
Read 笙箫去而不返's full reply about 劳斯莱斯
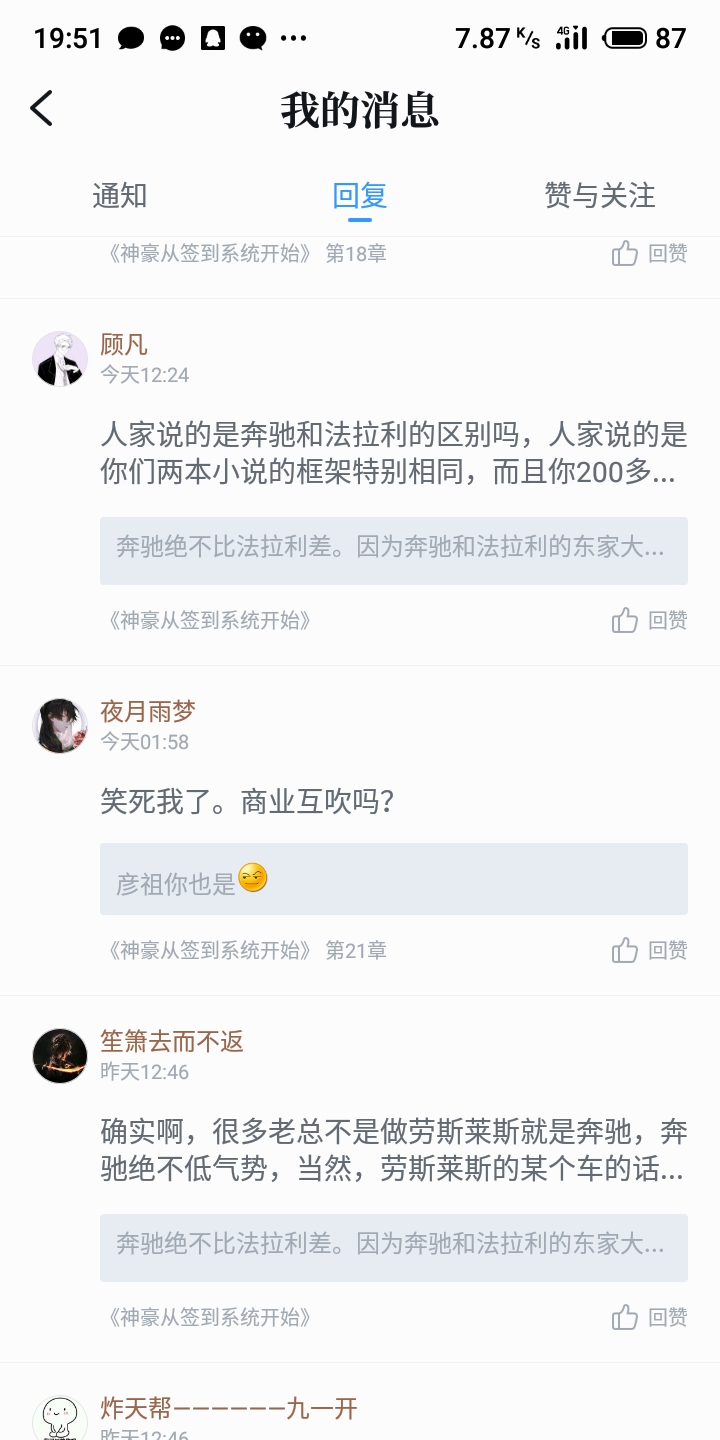[394, 1150]
